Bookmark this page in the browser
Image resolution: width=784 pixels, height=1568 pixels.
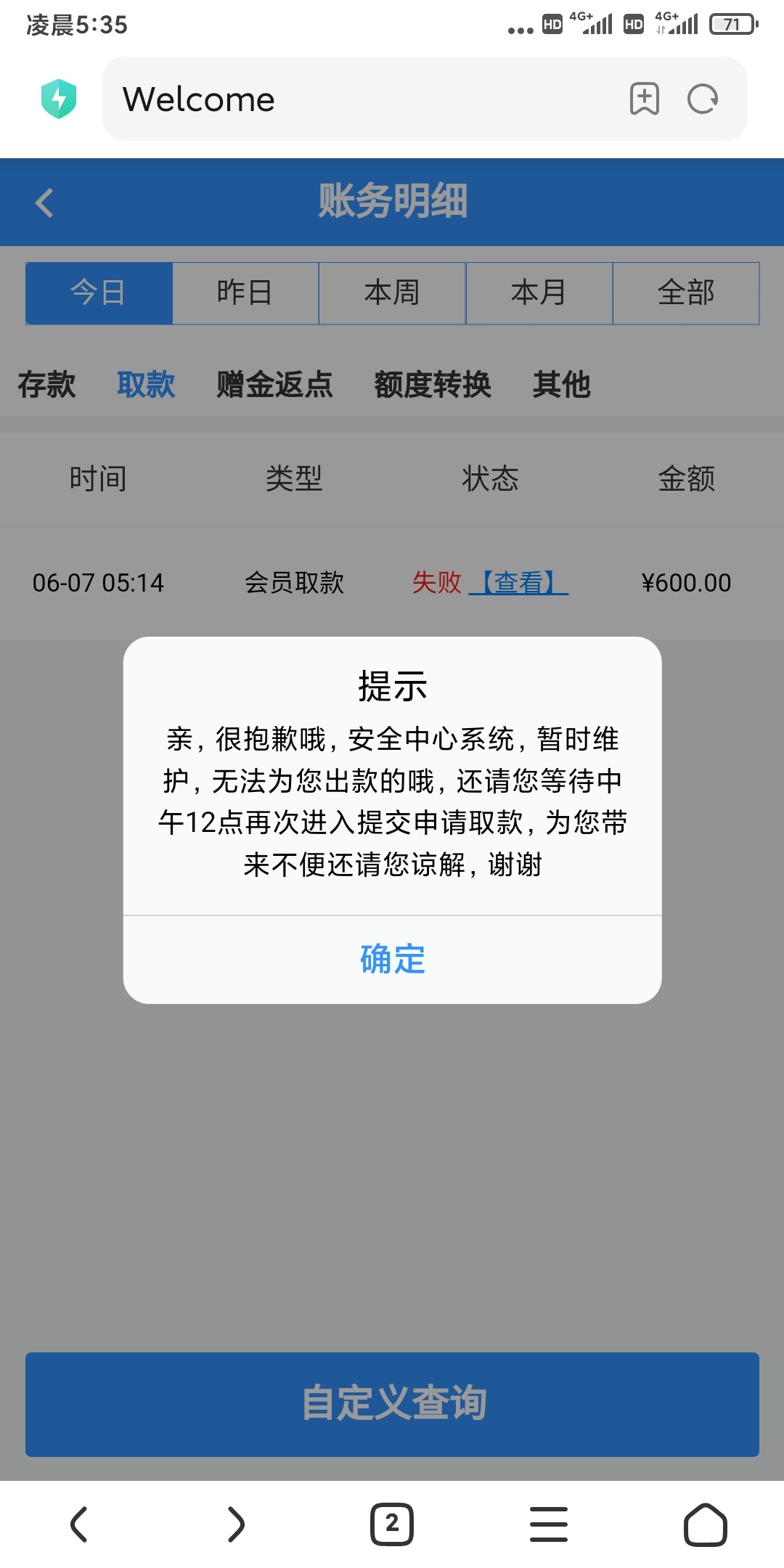pos(644,99)
